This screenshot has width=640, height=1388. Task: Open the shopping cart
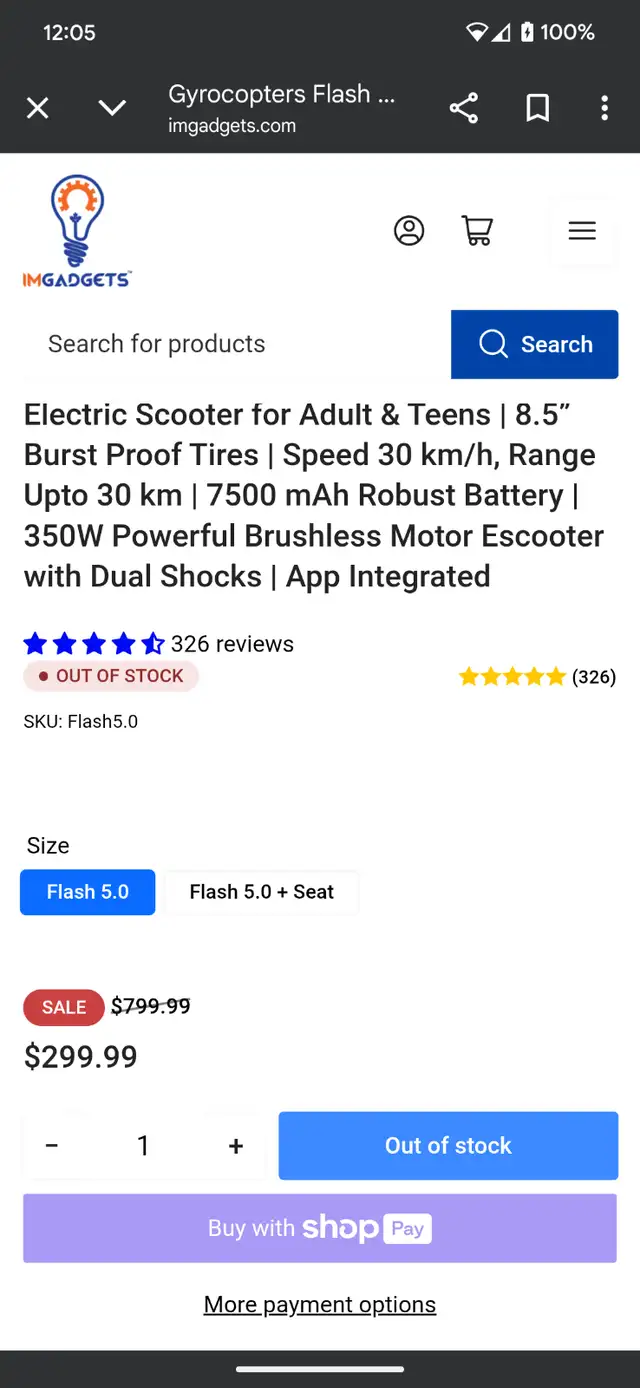477,231
